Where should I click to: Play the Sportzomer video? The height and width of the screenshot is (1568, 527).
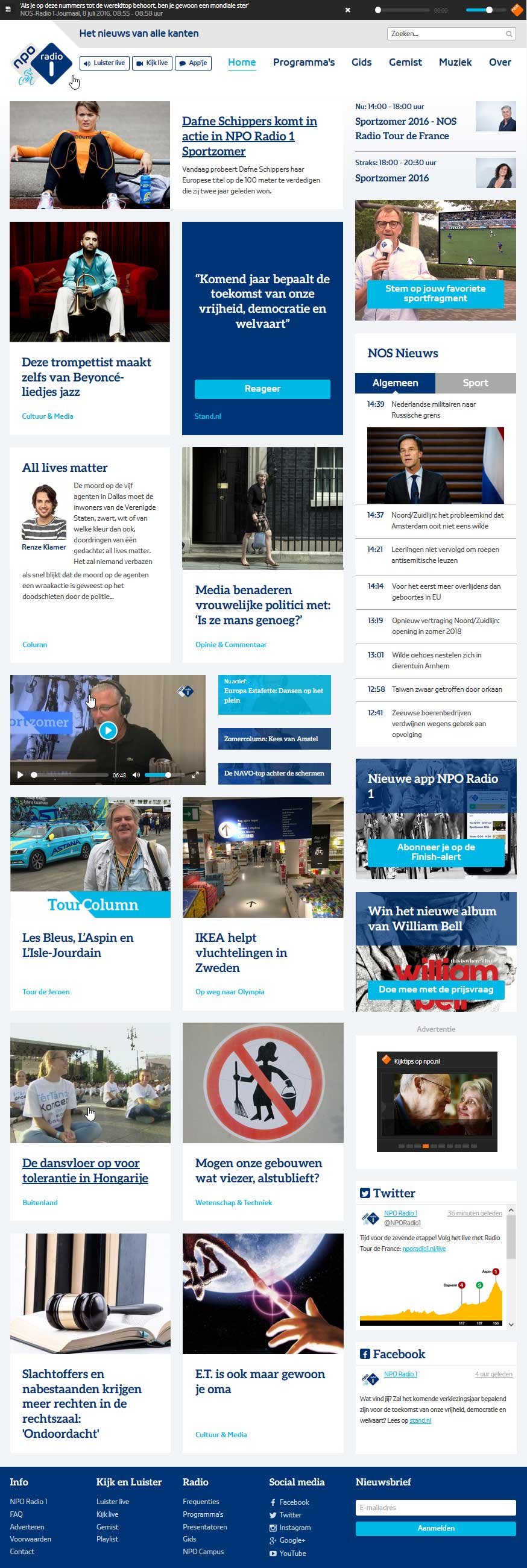[x=108, y=730]
